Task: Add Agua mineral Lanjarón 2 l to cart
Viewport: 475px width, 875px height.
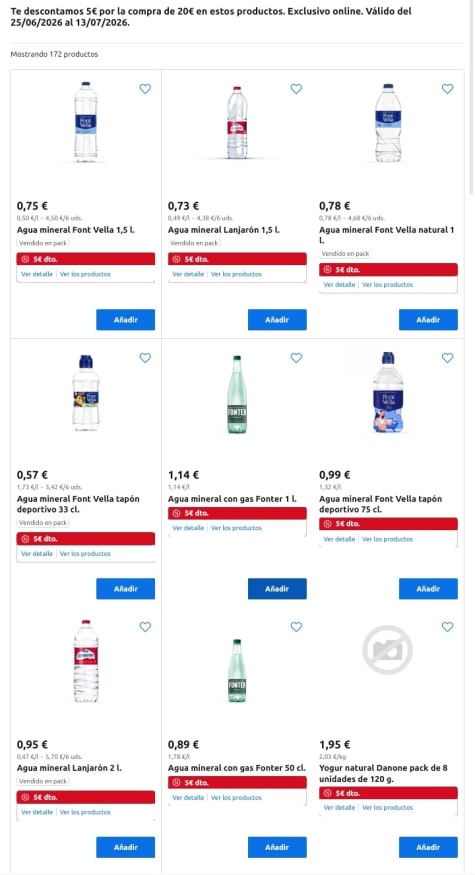Action: pyautogui.click(x=126, y=847)
